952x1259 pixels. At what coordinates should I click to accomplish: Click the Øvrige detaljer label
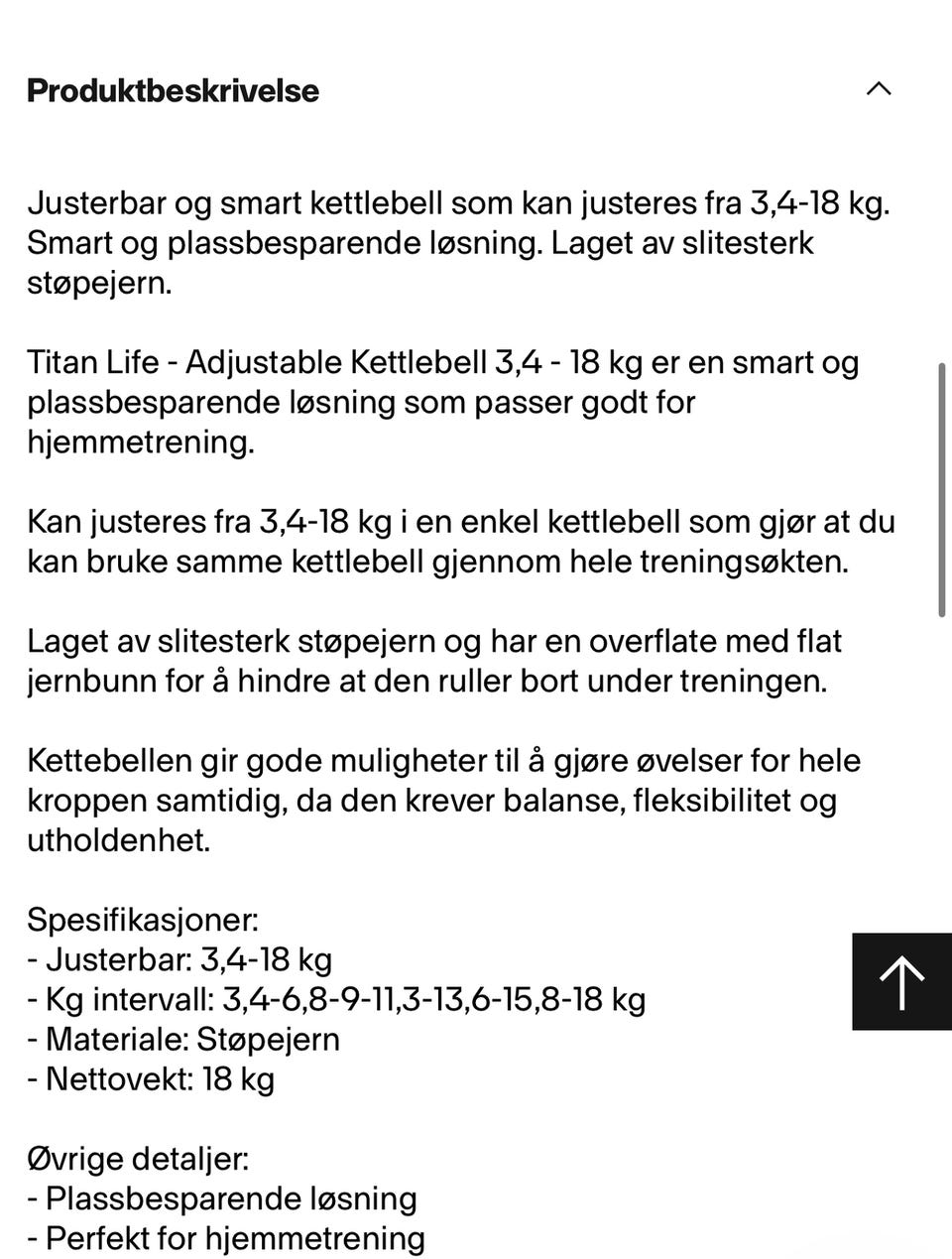pyautogui.click(x=139, y=1159)
